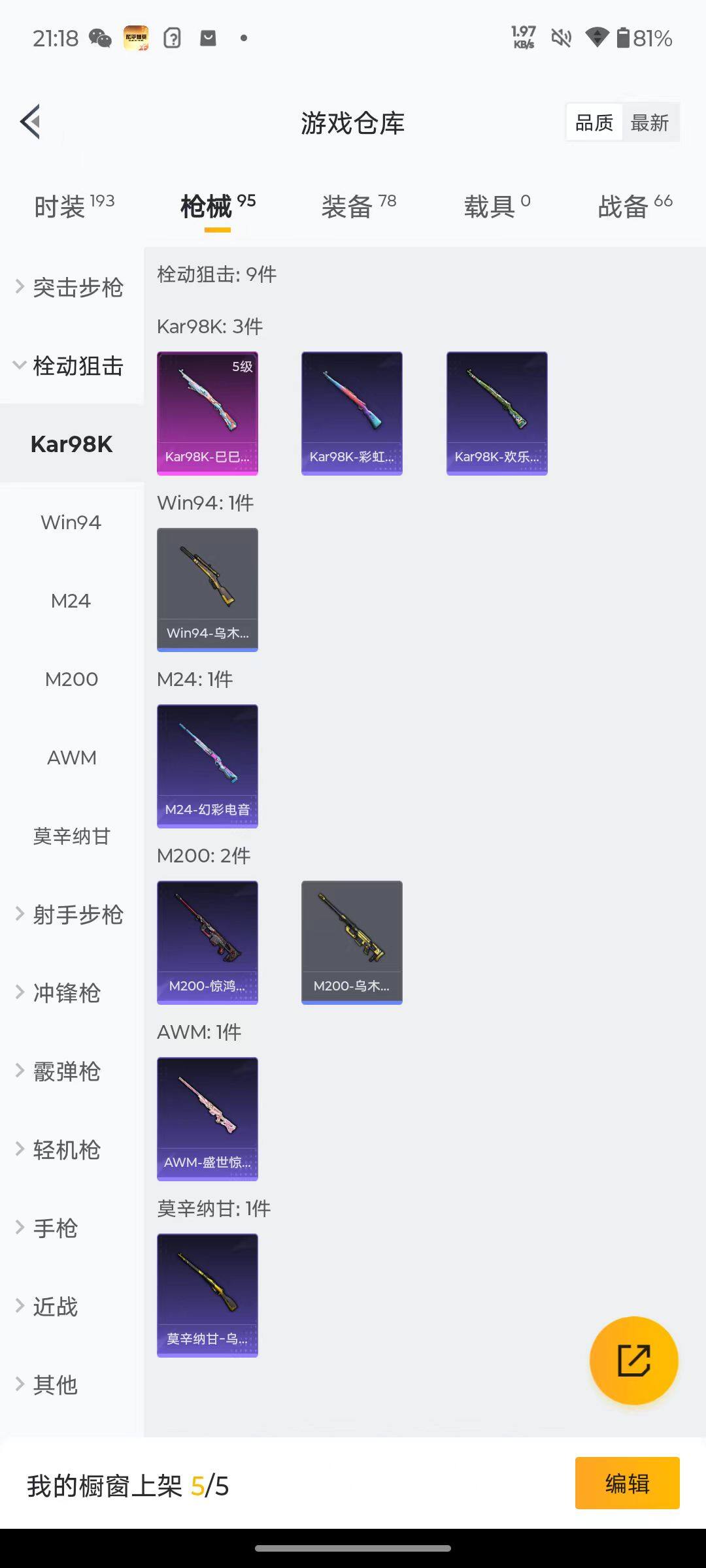Open the 战备 tab
This screenshot has height=1568, width=706.
pos(635,206)
